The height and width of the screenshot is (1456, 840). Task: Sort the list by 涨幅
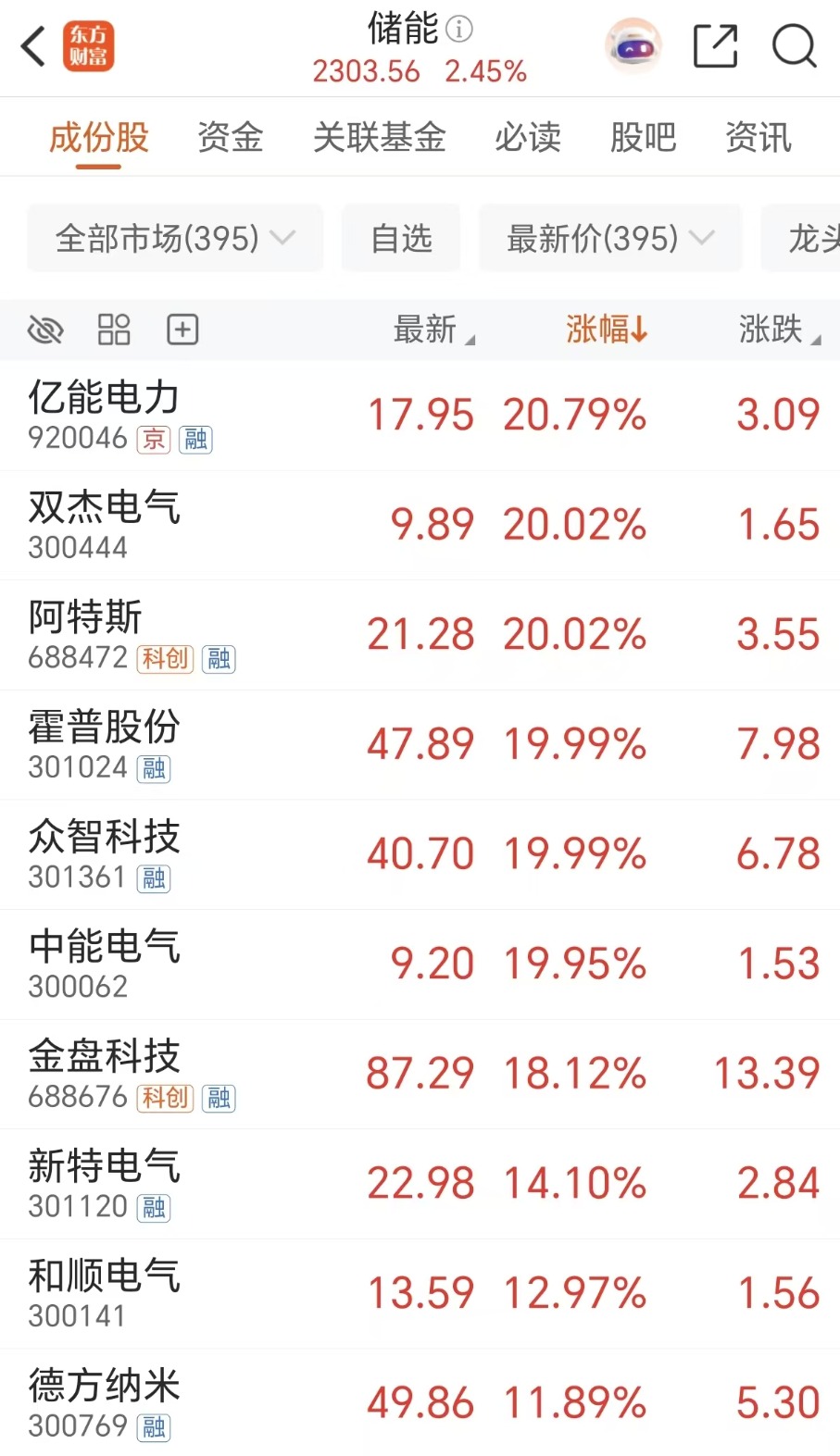tap(607, 330)
